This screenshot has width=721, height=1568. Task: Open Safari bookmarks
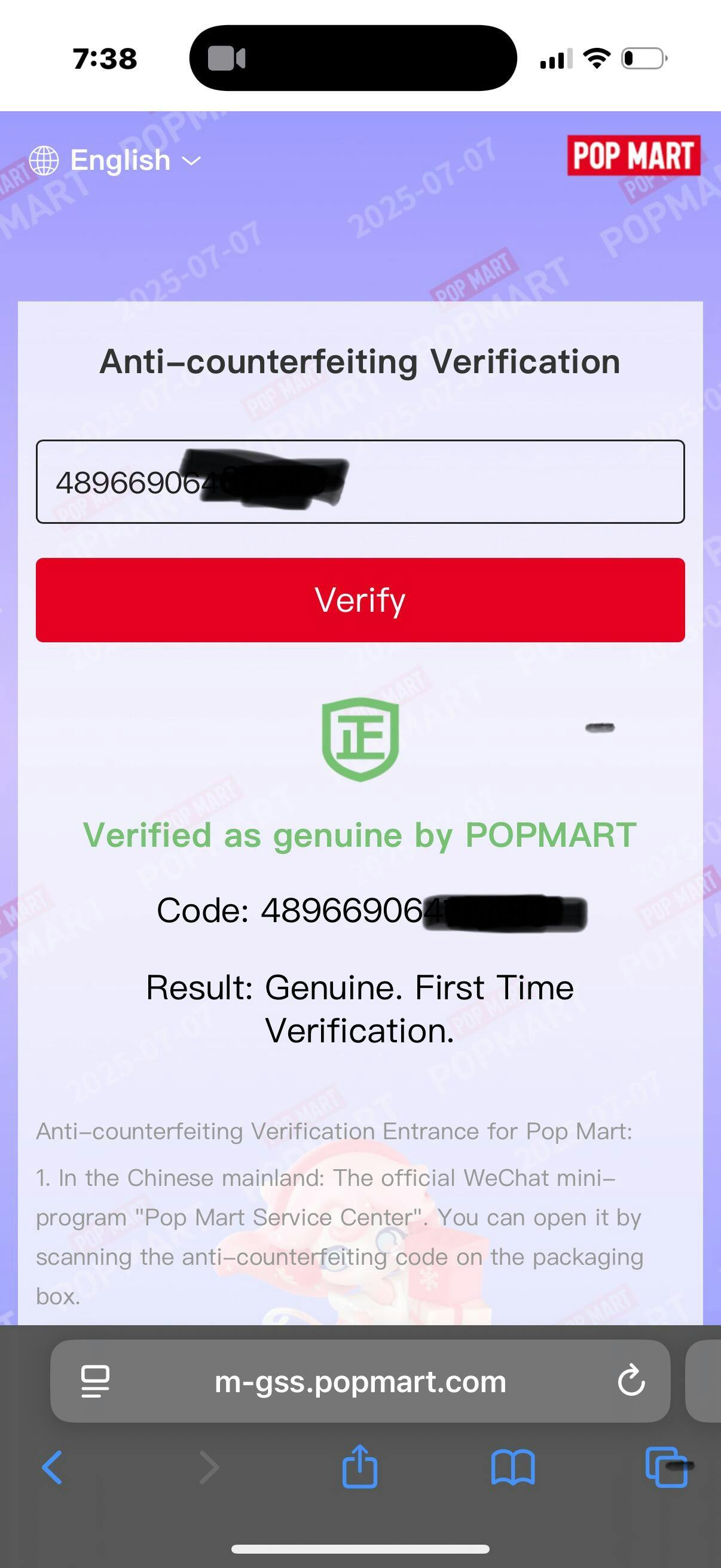point(513,1468)
